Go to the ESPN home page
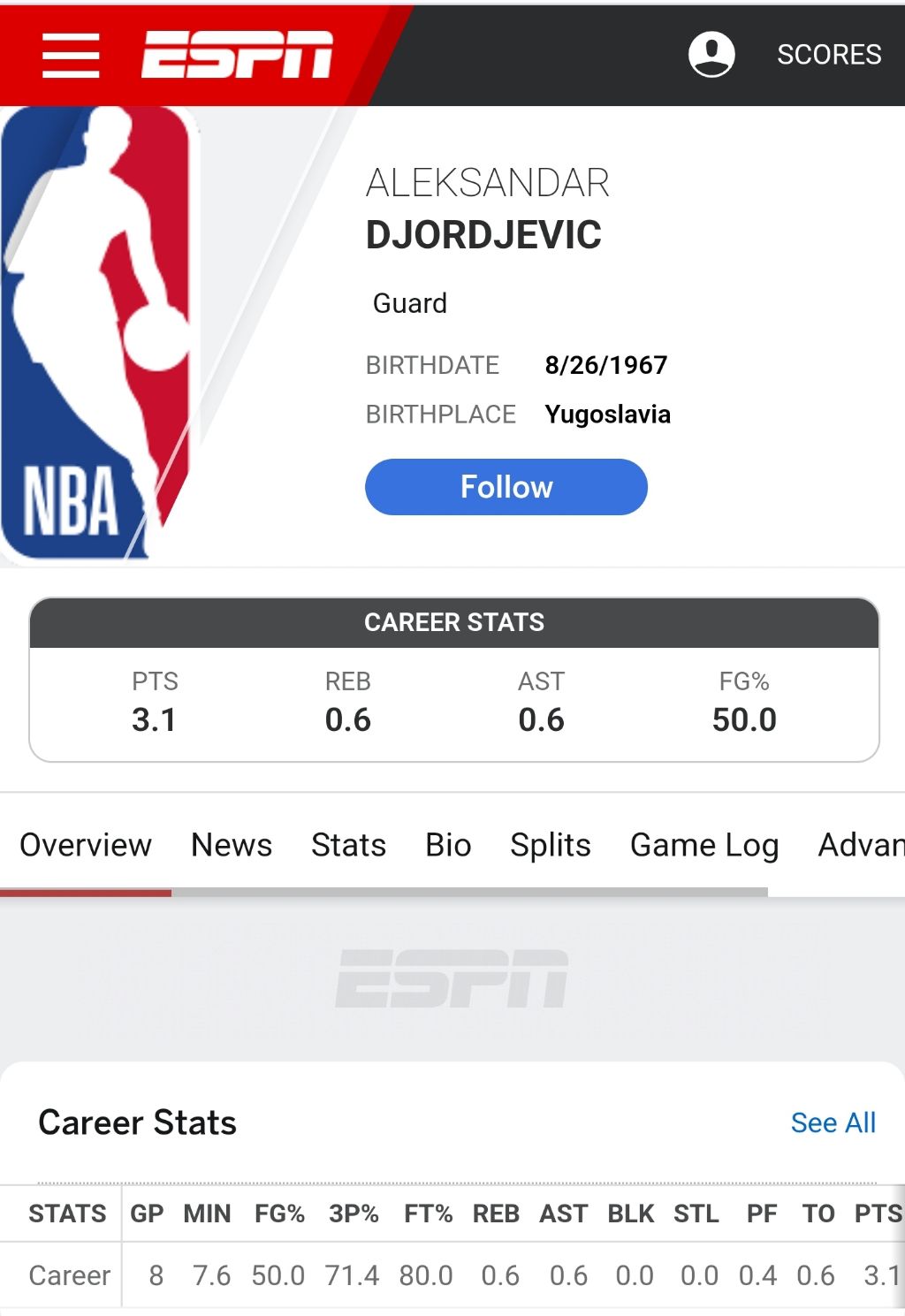 pyautogui.click(x=237, y=55)
